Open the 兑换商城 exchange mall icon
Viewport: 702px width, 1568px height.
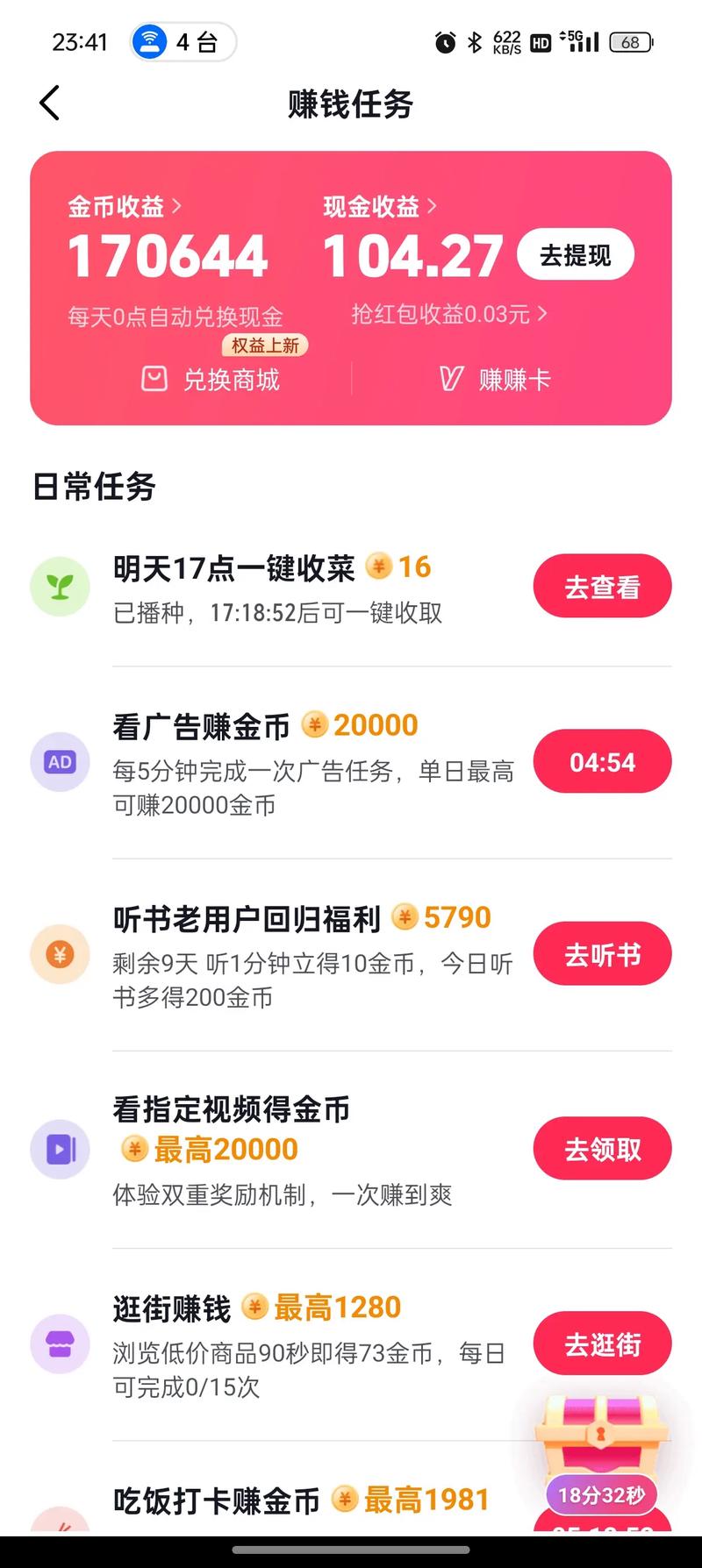tap(154, 379)
